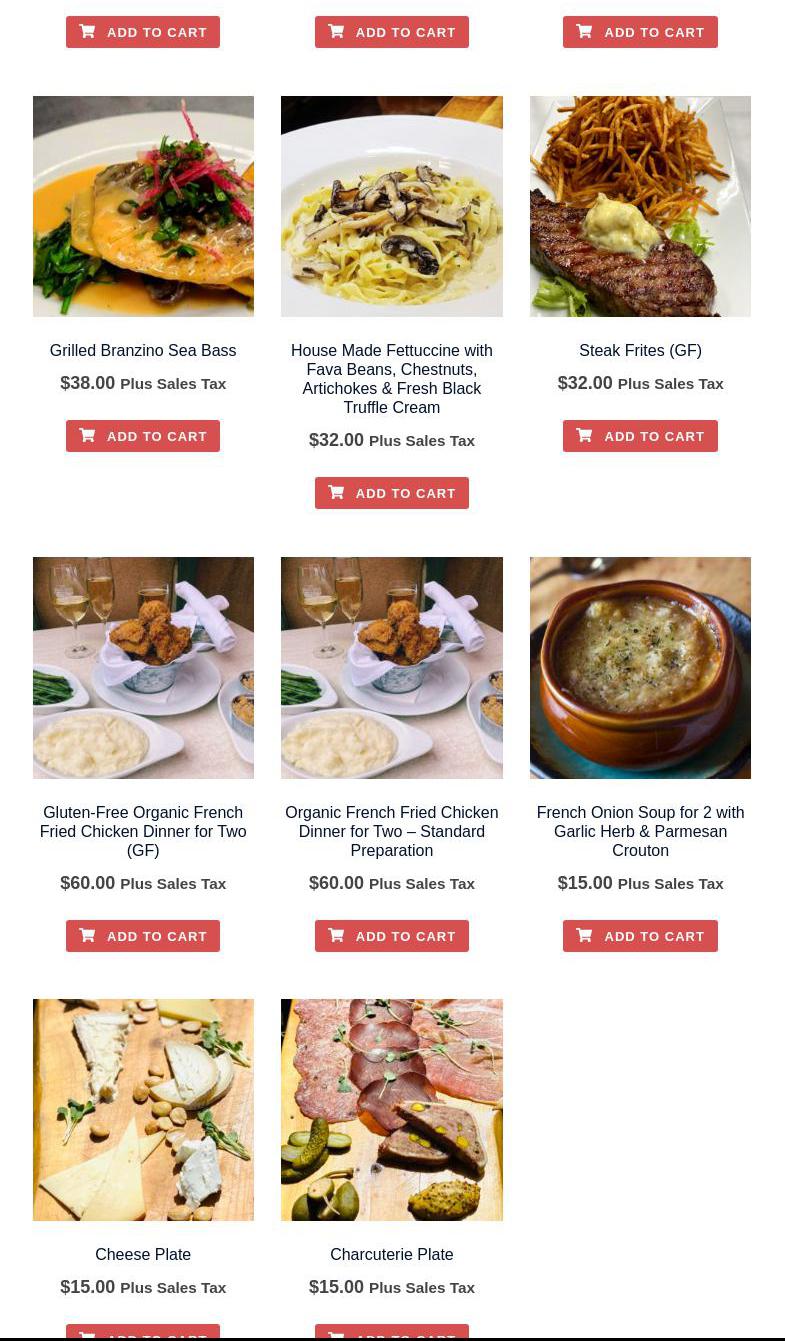Select the Charcuterie Plate title link
Screen dimensions: 785x1341
pyautogui.click(x=391, y=1254)
